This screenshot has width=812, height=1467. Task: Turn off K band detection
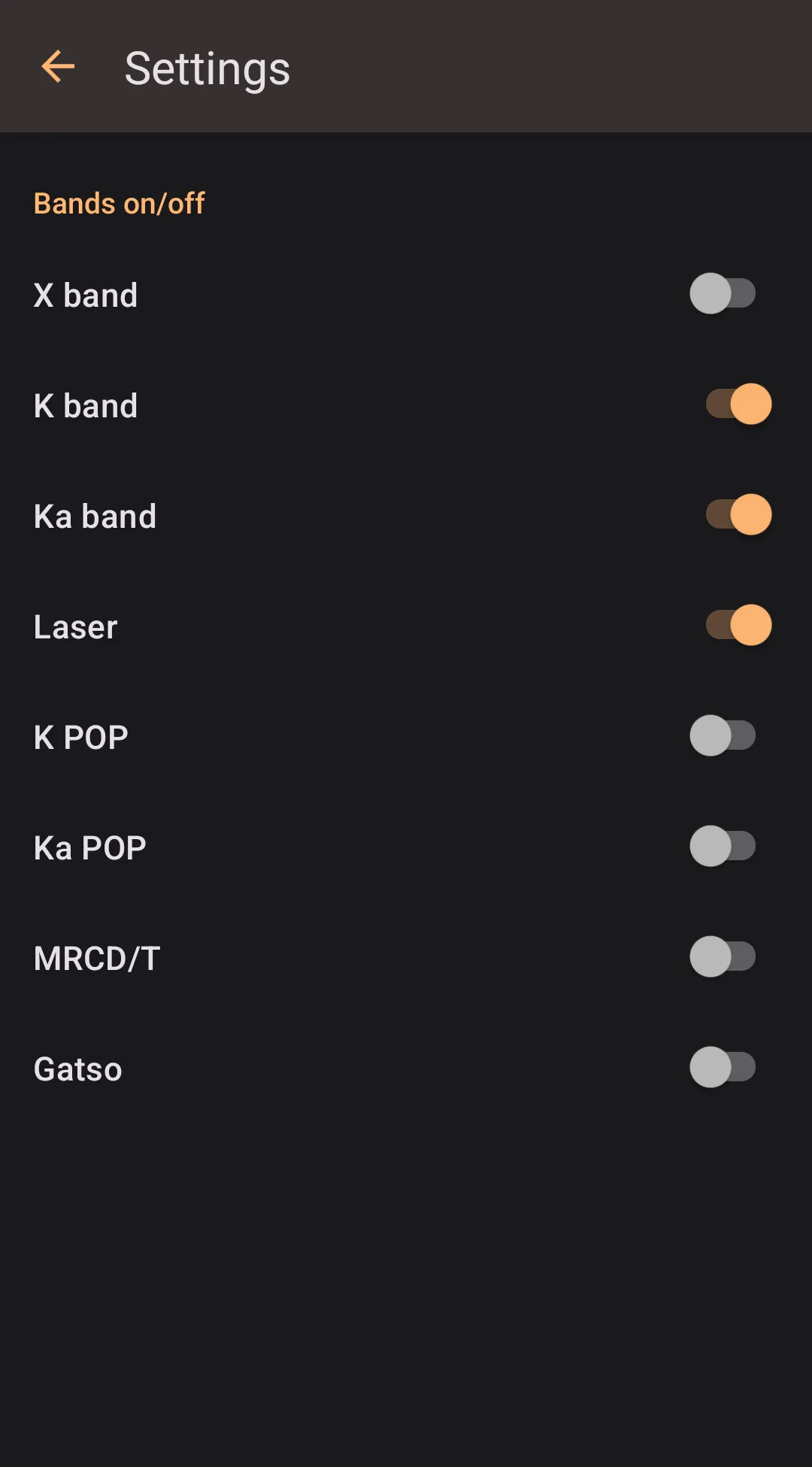[x=738, y=404]
